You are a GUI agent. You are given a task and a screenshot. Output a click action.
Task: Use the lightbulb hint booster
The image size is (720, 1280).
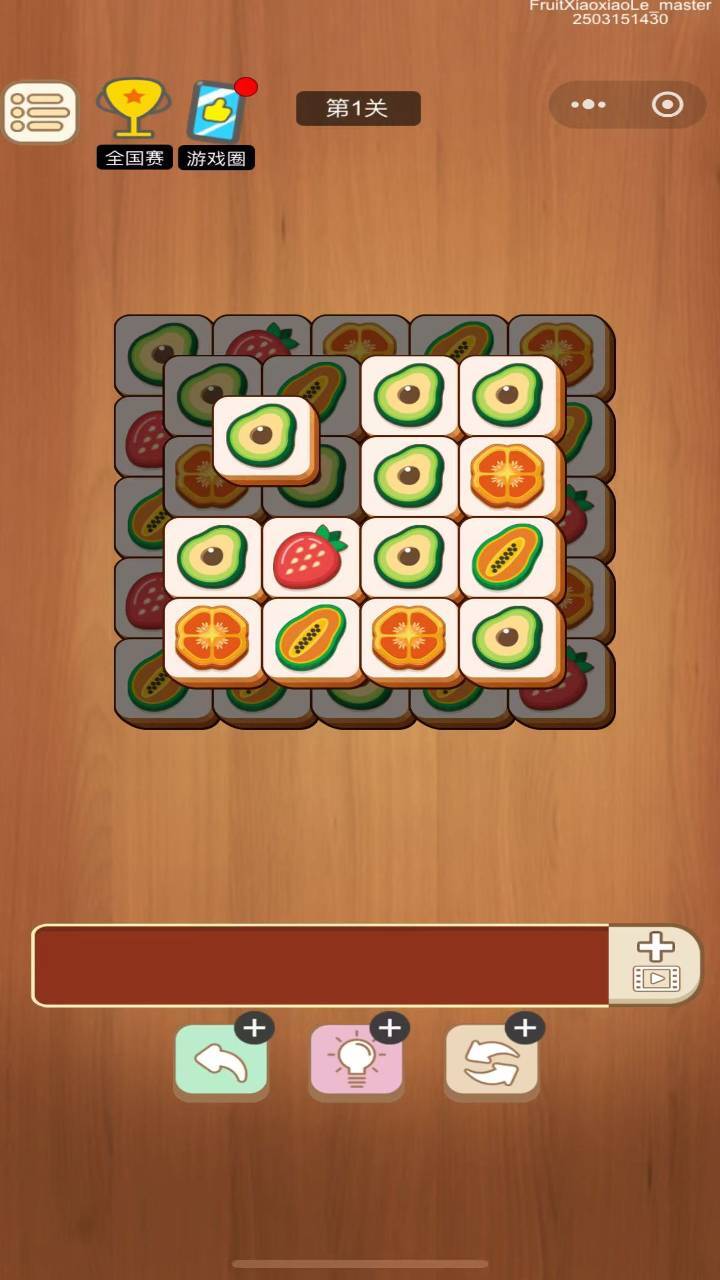pos(357,1062)
